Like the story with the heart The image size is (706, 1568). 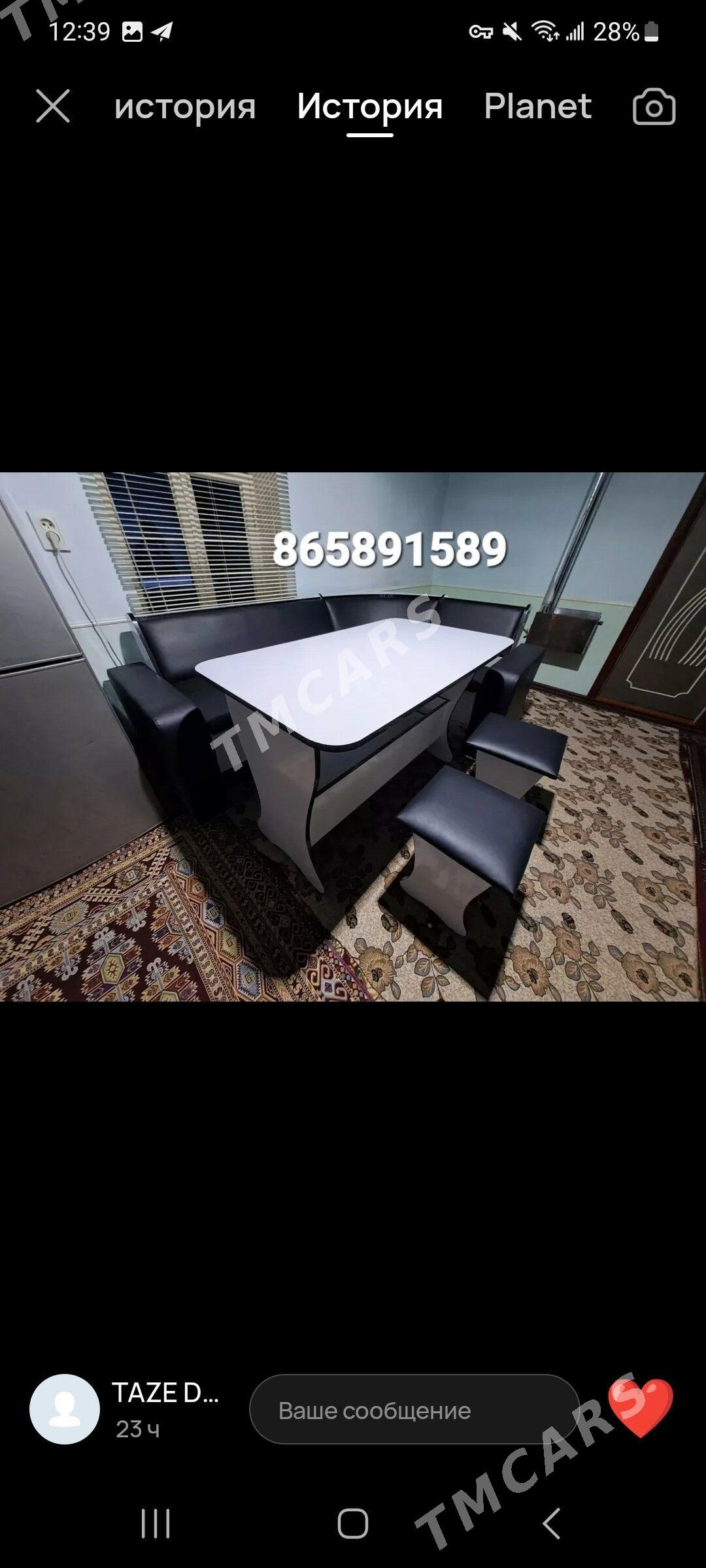tap(641, 1408)
